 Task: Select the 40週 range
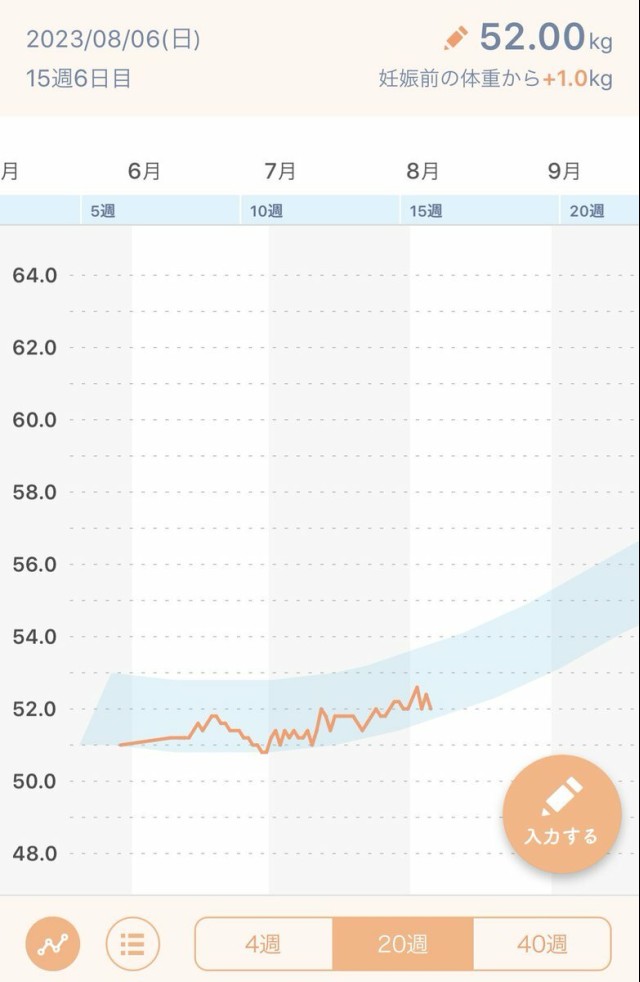click(541, 944)
